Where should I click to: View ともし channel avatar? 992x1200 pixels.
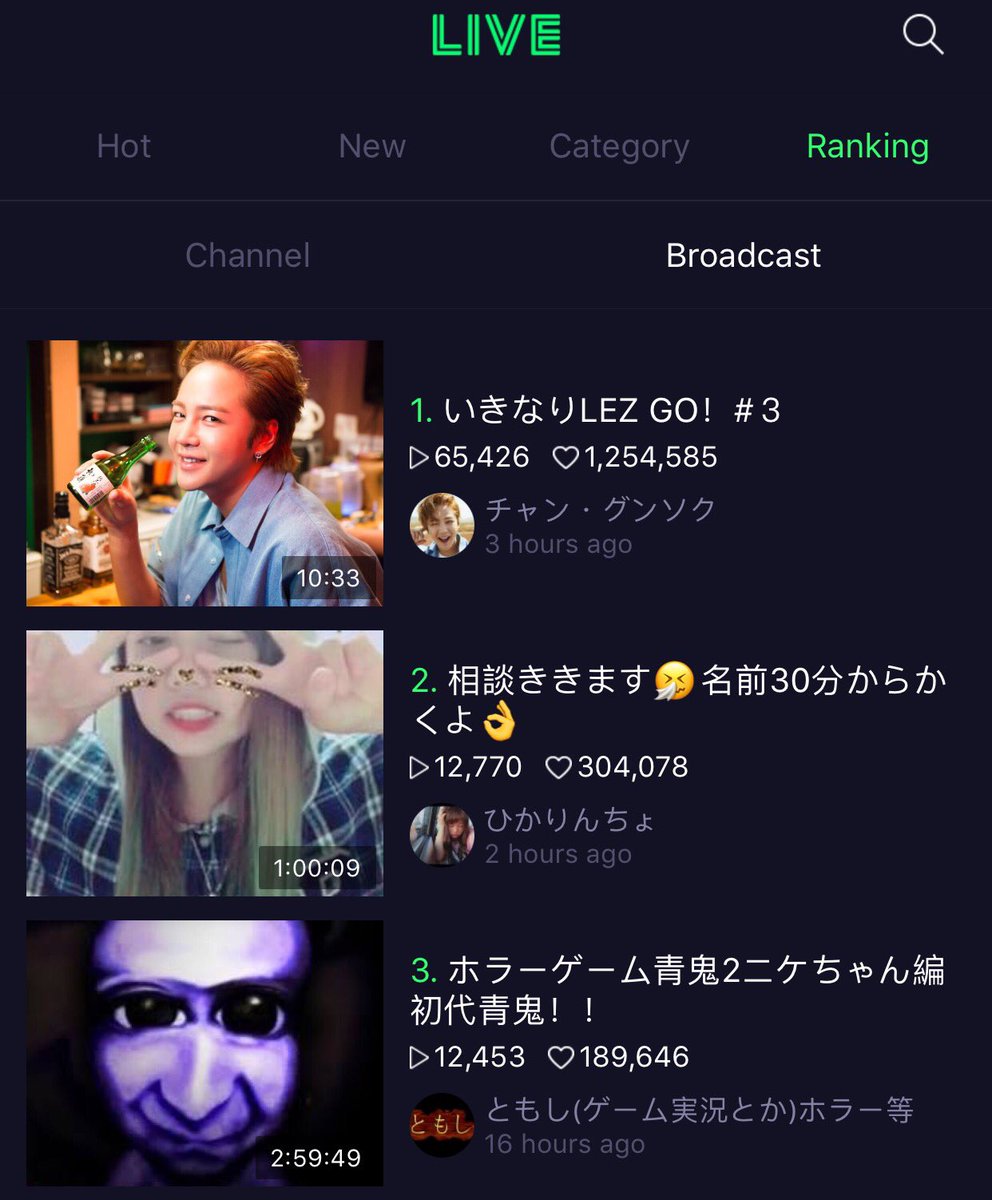point(442,1126)
